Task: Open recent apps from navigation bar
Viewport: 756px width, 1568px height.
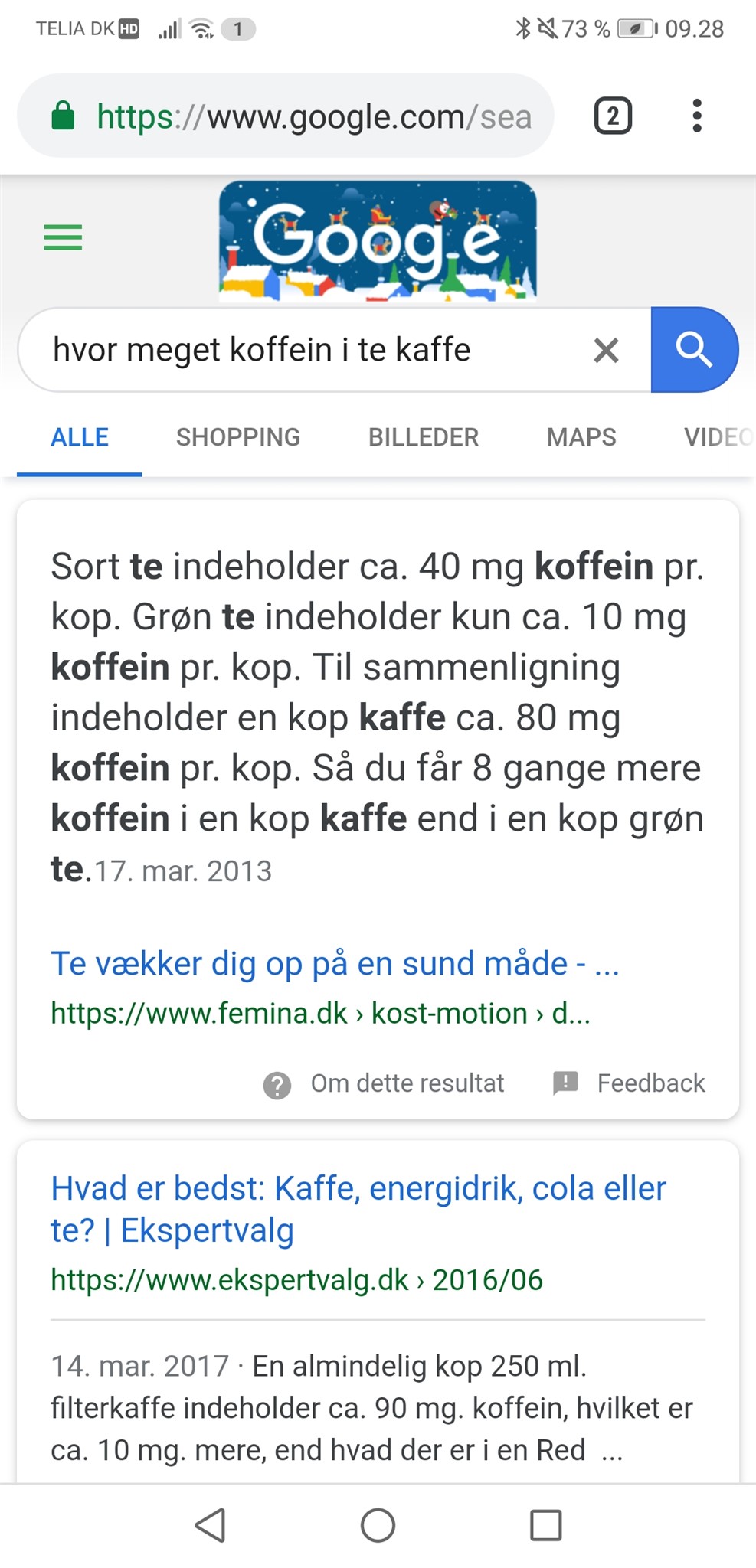Action: click(545, 1525)
